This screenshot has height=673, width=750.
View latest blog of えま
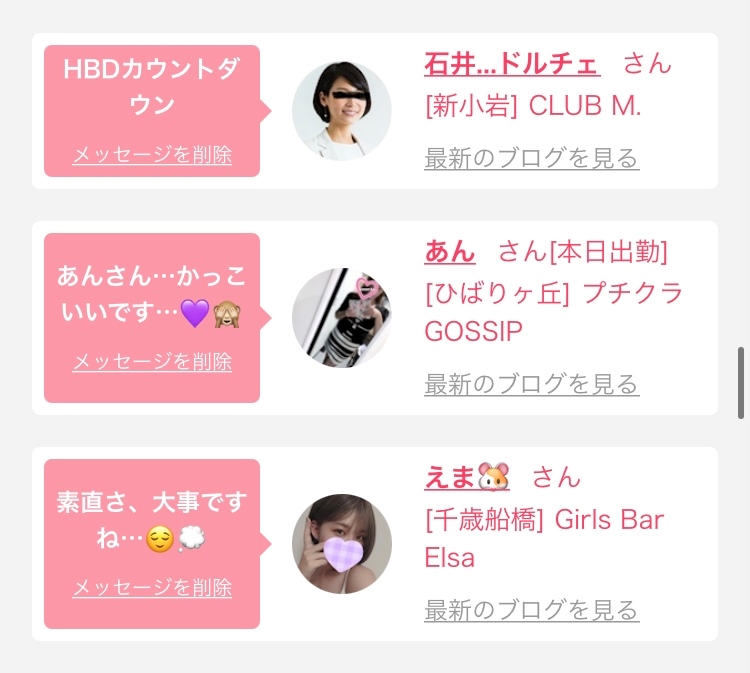tap(532, 610)
